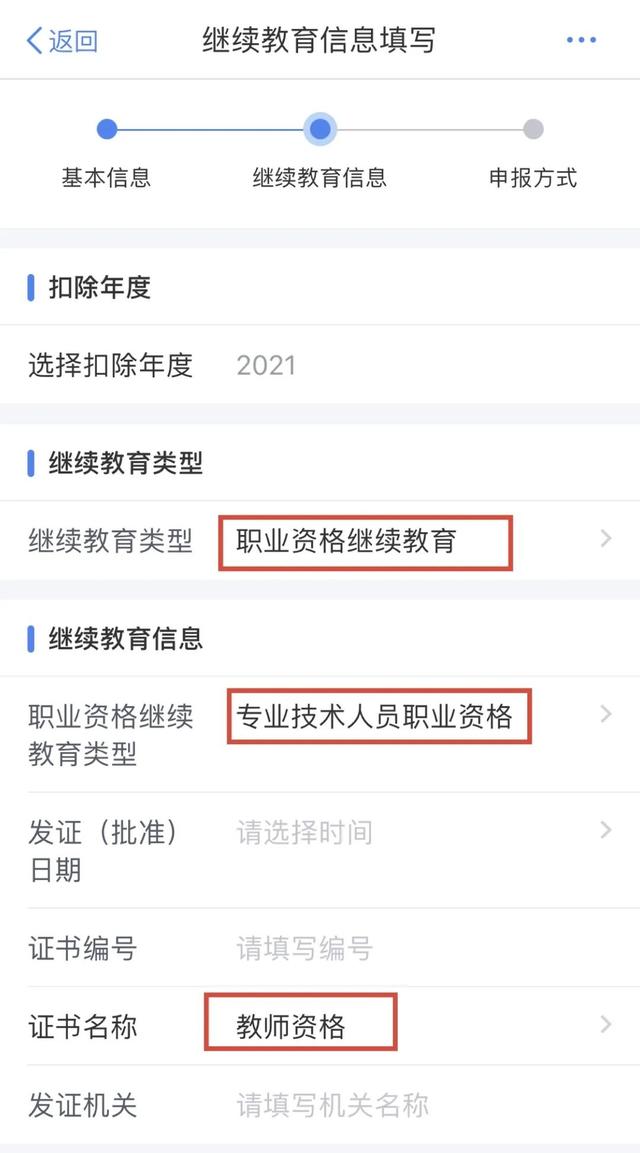Fill in the 发证机关 name field
640x1153 pixels.
(320, 1104)
